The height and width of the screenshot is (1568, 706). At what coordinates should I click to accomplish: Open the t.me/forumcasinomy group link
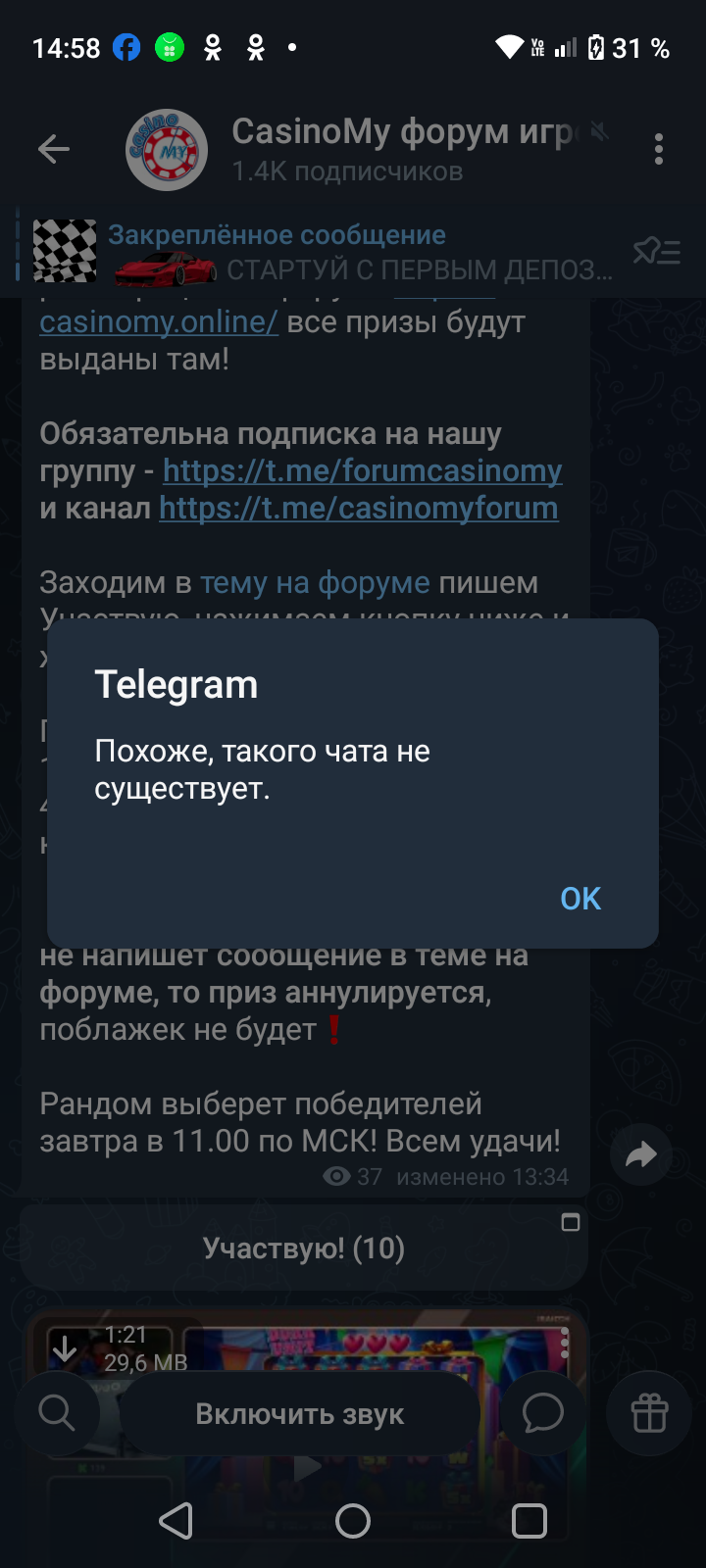coord(362,471)
